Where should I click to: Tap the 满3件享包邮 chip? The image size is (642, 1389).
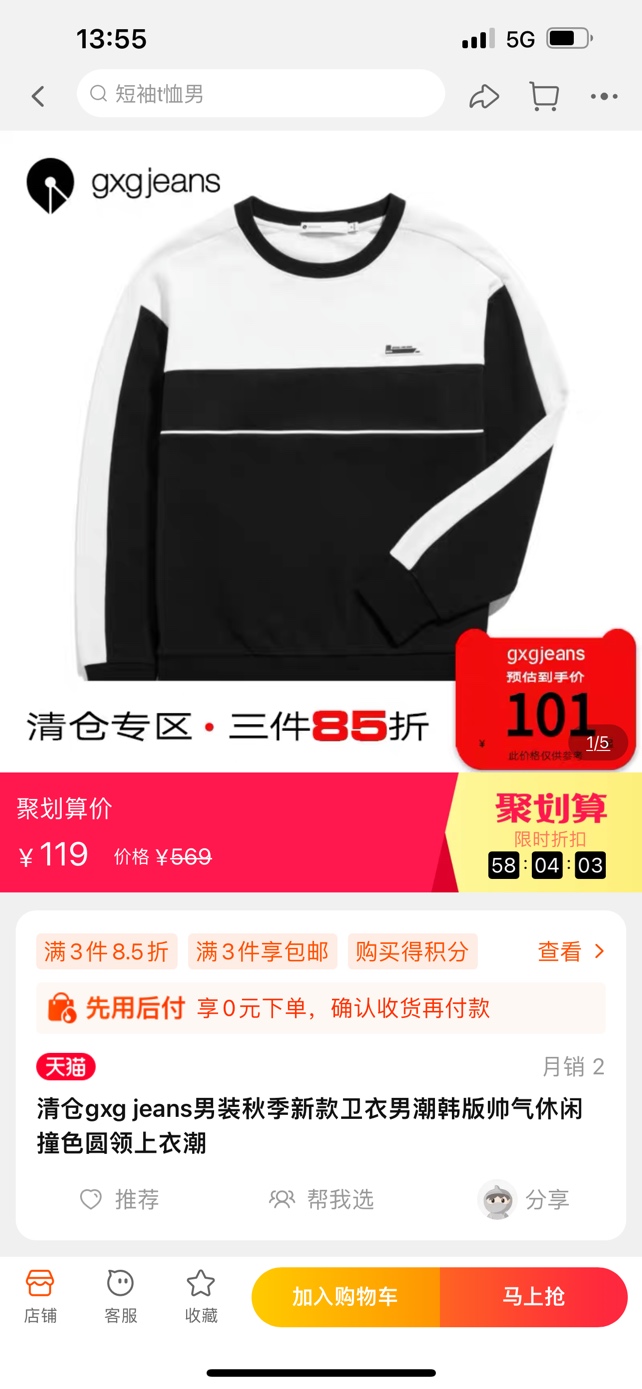tap(262, 952)
